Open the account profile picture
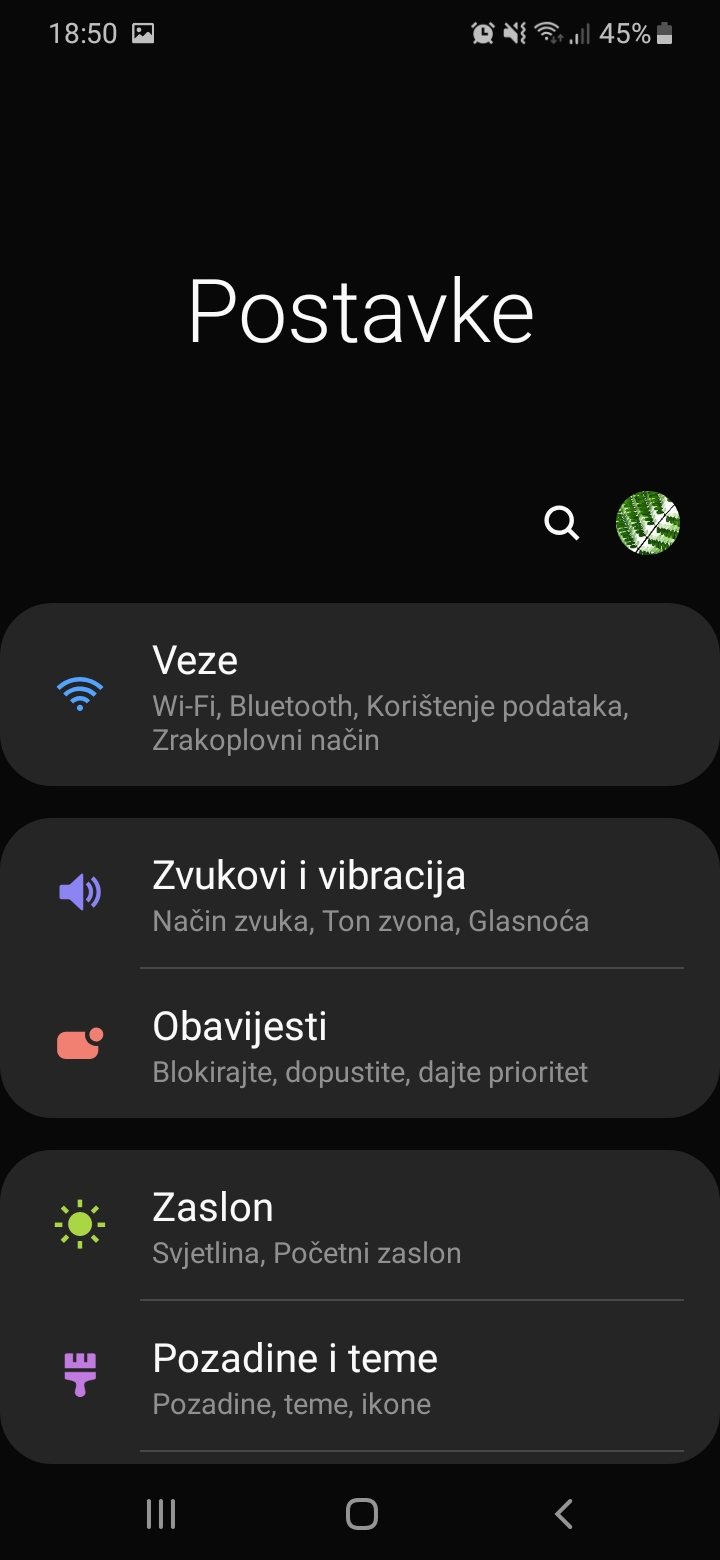This screenshot has height=1560, width=720. tap(648, 522)
